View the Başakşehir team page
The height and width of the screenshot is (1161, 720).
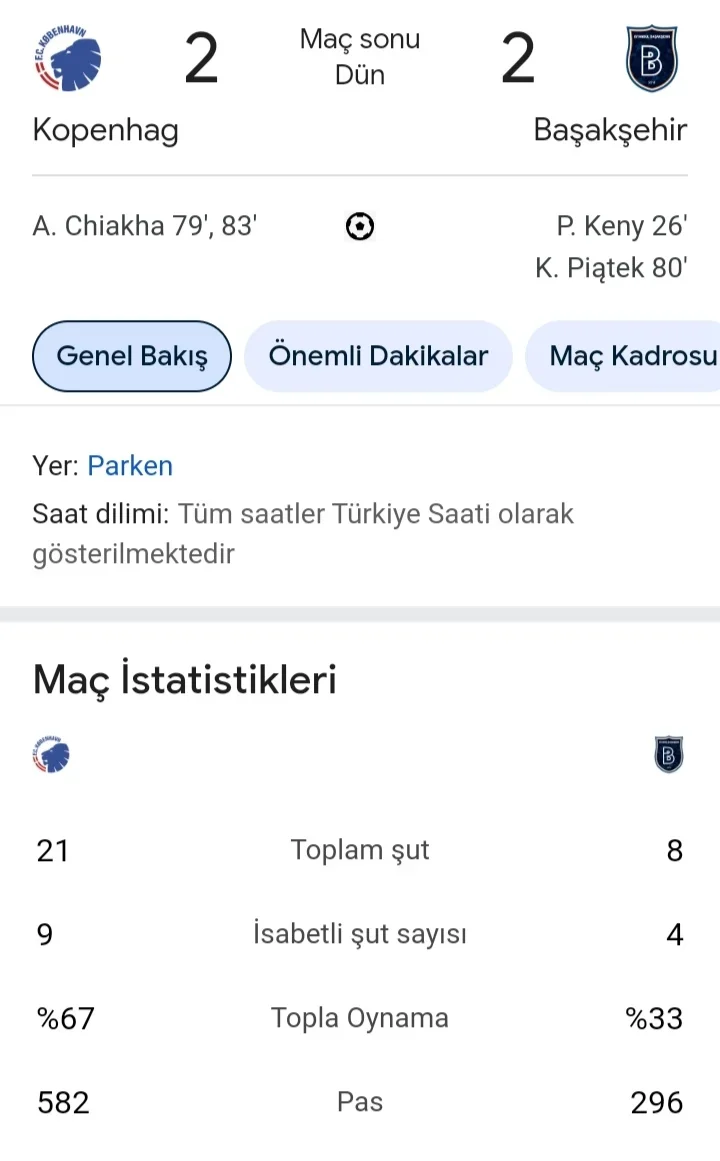pos(611,130)
